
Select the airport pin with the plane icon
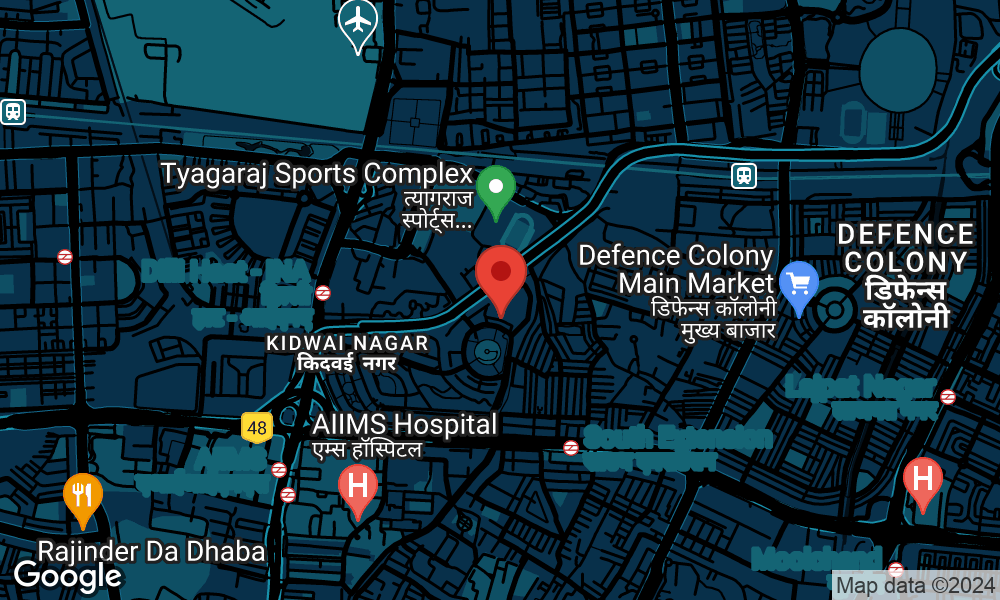[x=358, y=20]
